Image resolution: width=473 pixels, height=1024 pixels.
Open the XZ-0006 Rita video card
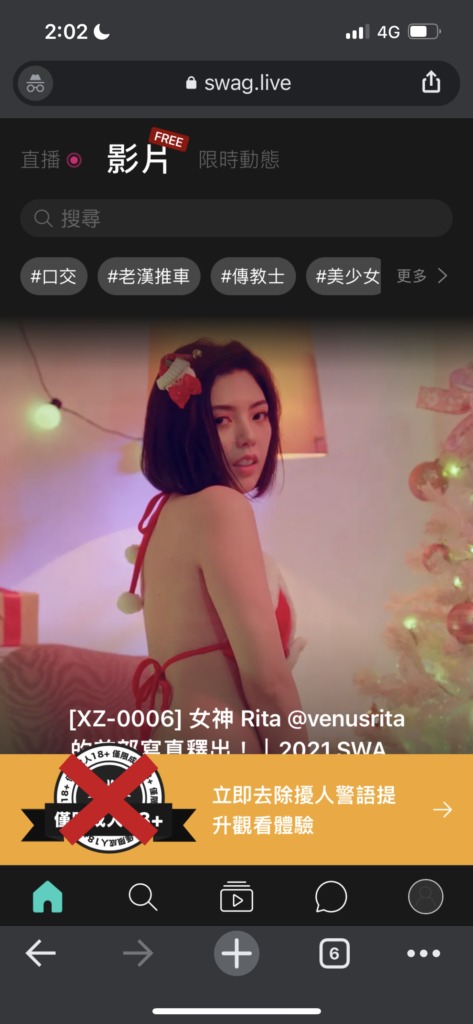tap(236, 536)
